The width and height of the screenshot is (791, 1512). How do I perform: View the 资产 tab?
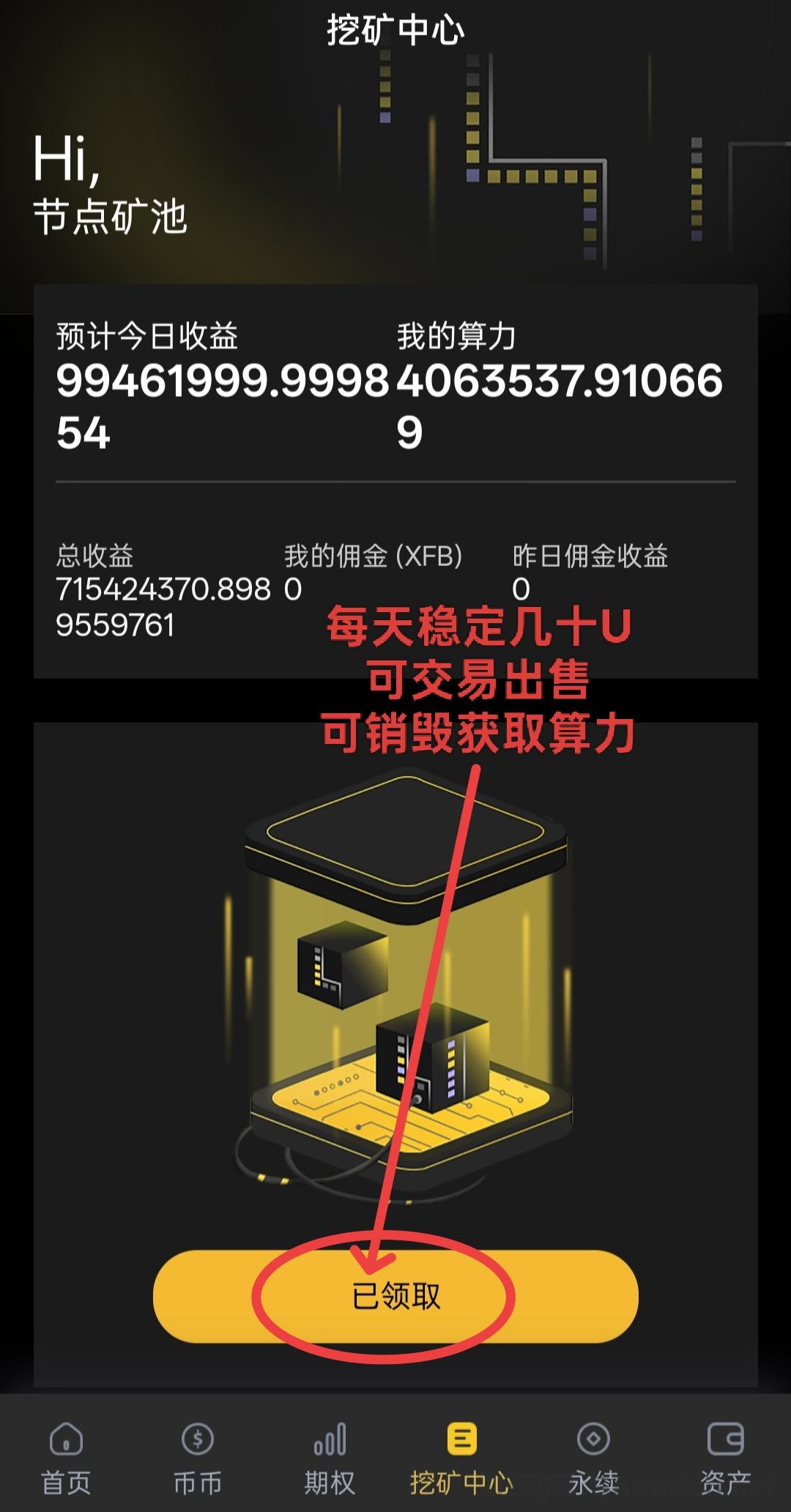click(725, 1457)
